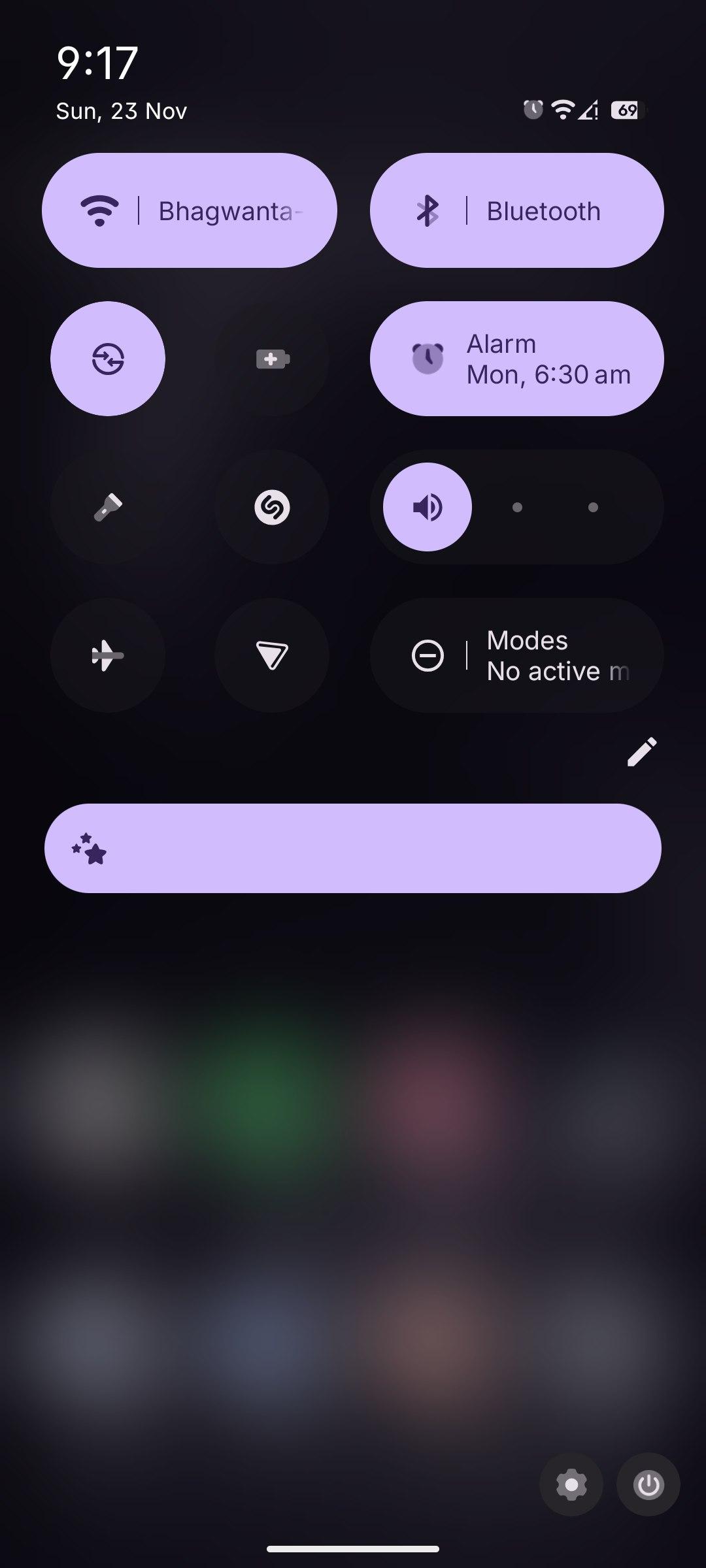This screenshot has width=706, height=1568.
Task: Select the sound-on ringer mode
Action: pos(428,507)
